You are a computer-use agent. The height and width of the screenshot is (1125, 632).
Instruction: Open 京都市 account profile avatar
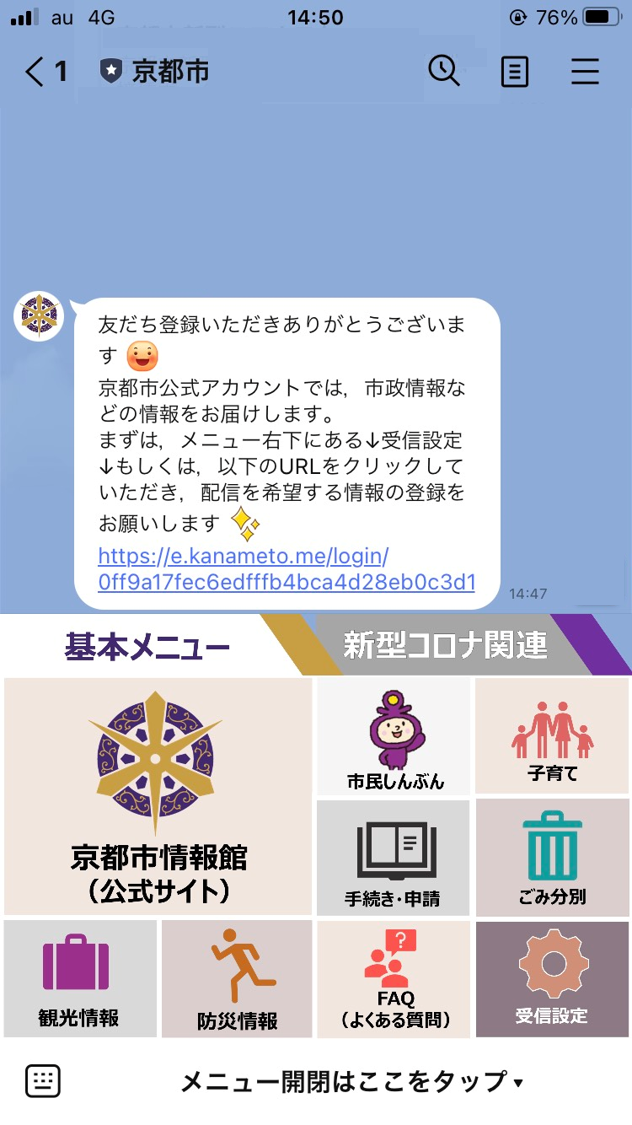point(39,316)
